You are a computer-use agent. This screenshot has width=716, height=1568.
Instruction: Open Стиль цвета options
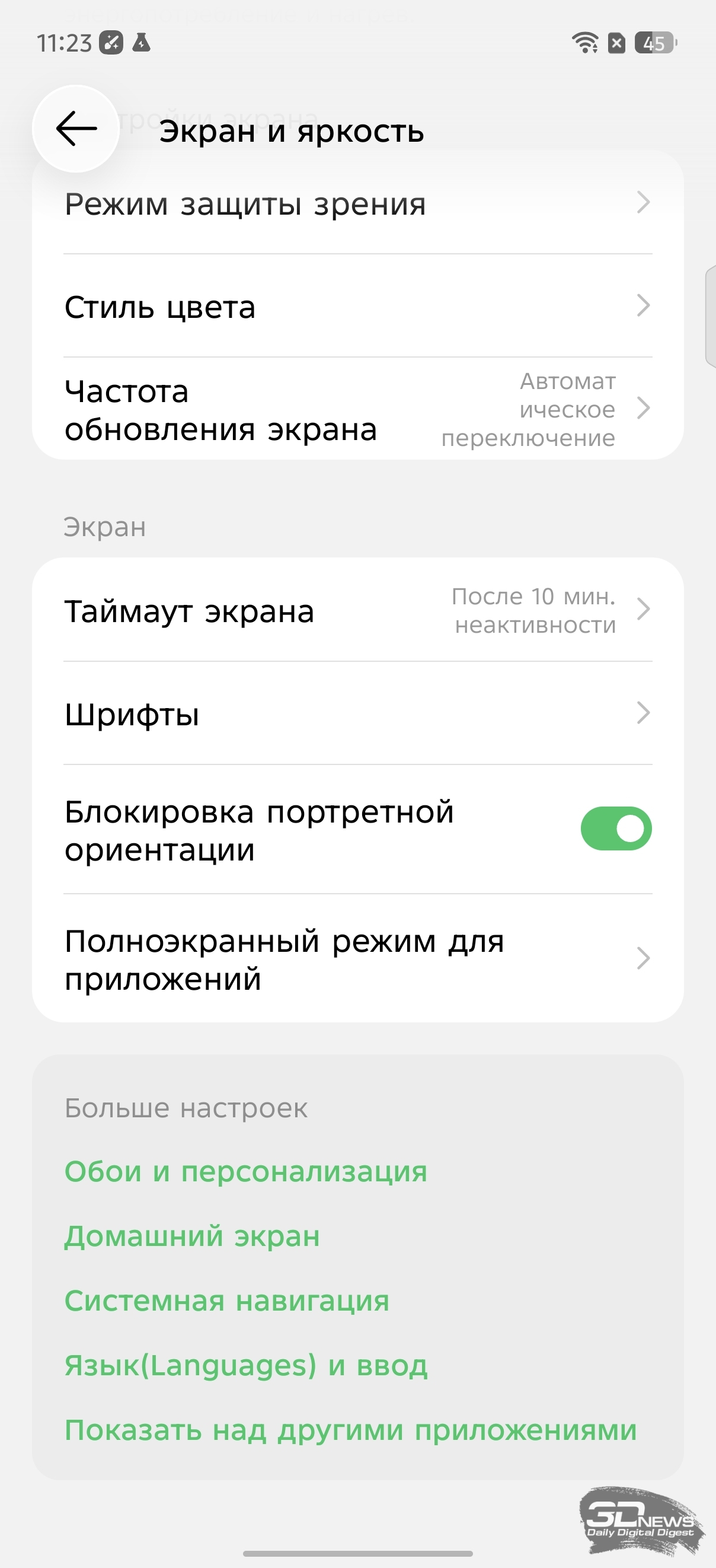tap(357, 306)
